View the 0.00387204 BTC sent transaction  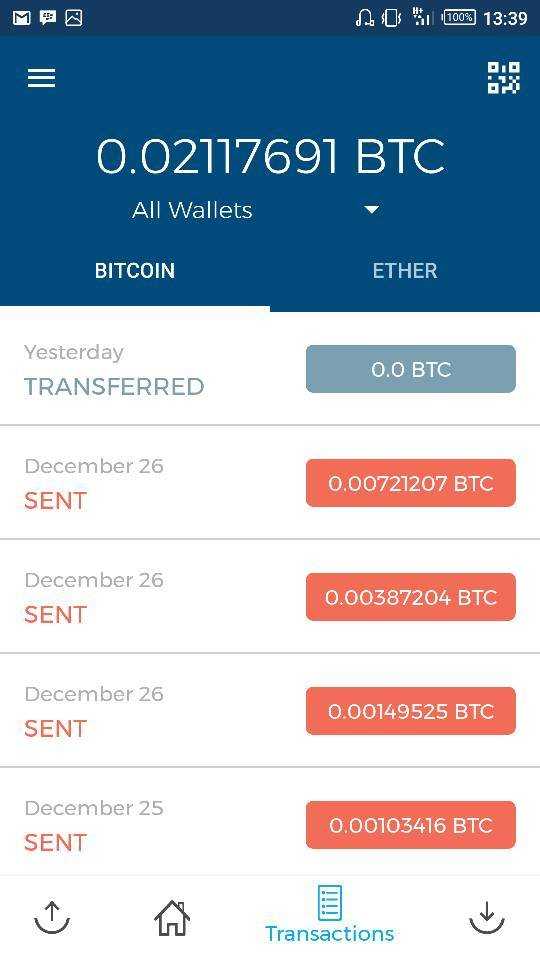(270, 596)
